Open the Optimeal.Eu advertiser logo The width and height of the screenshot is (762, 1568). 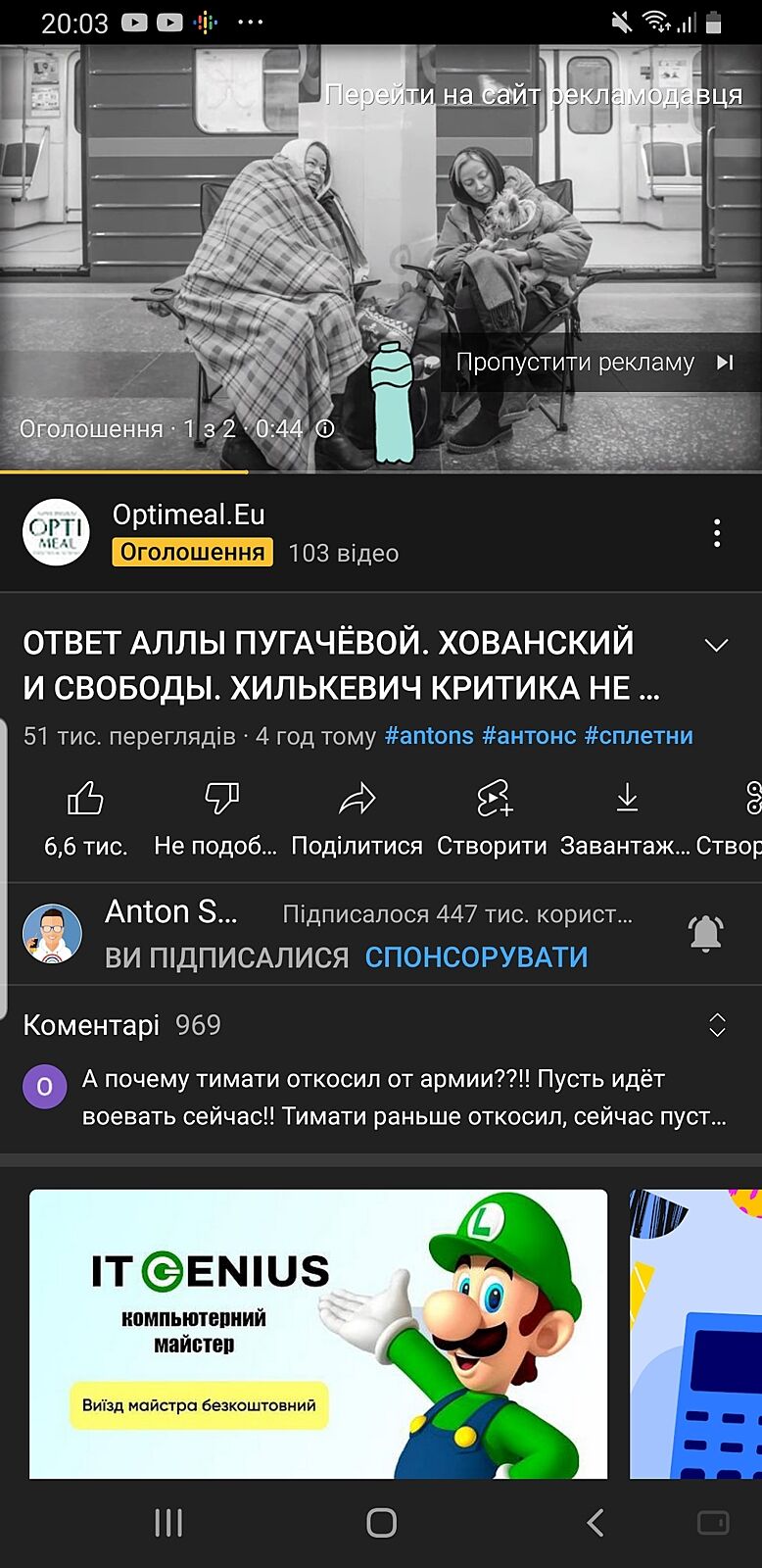click(56, 533)
